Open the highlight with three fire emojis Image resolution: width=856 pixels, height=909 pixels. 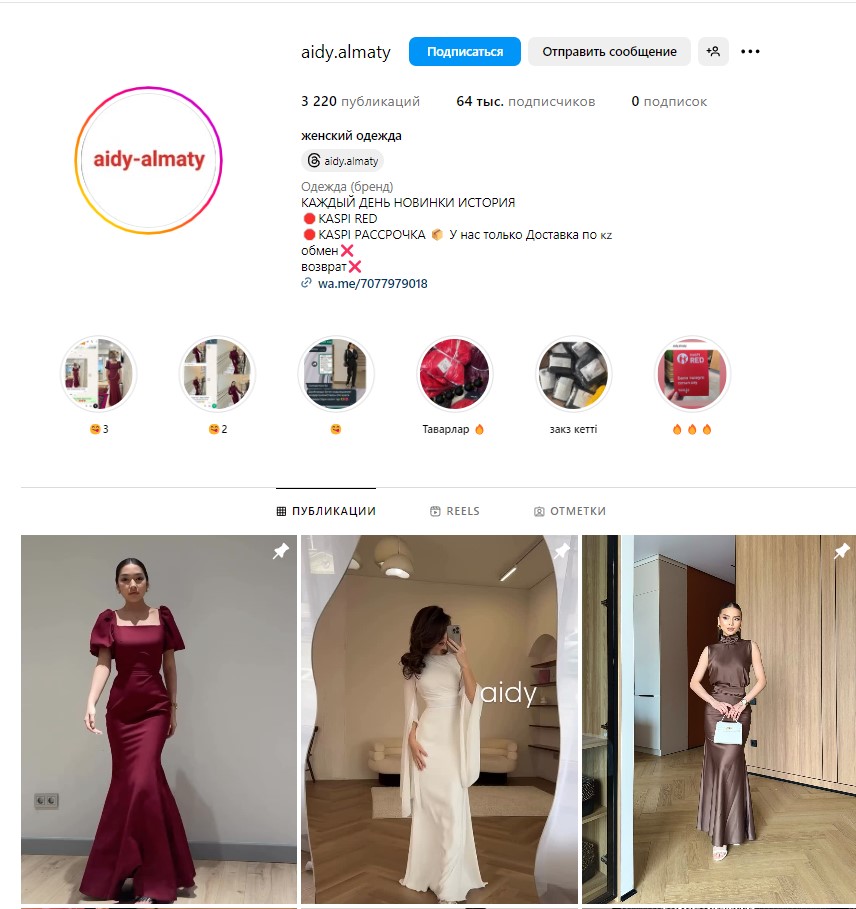click(692, 374)
